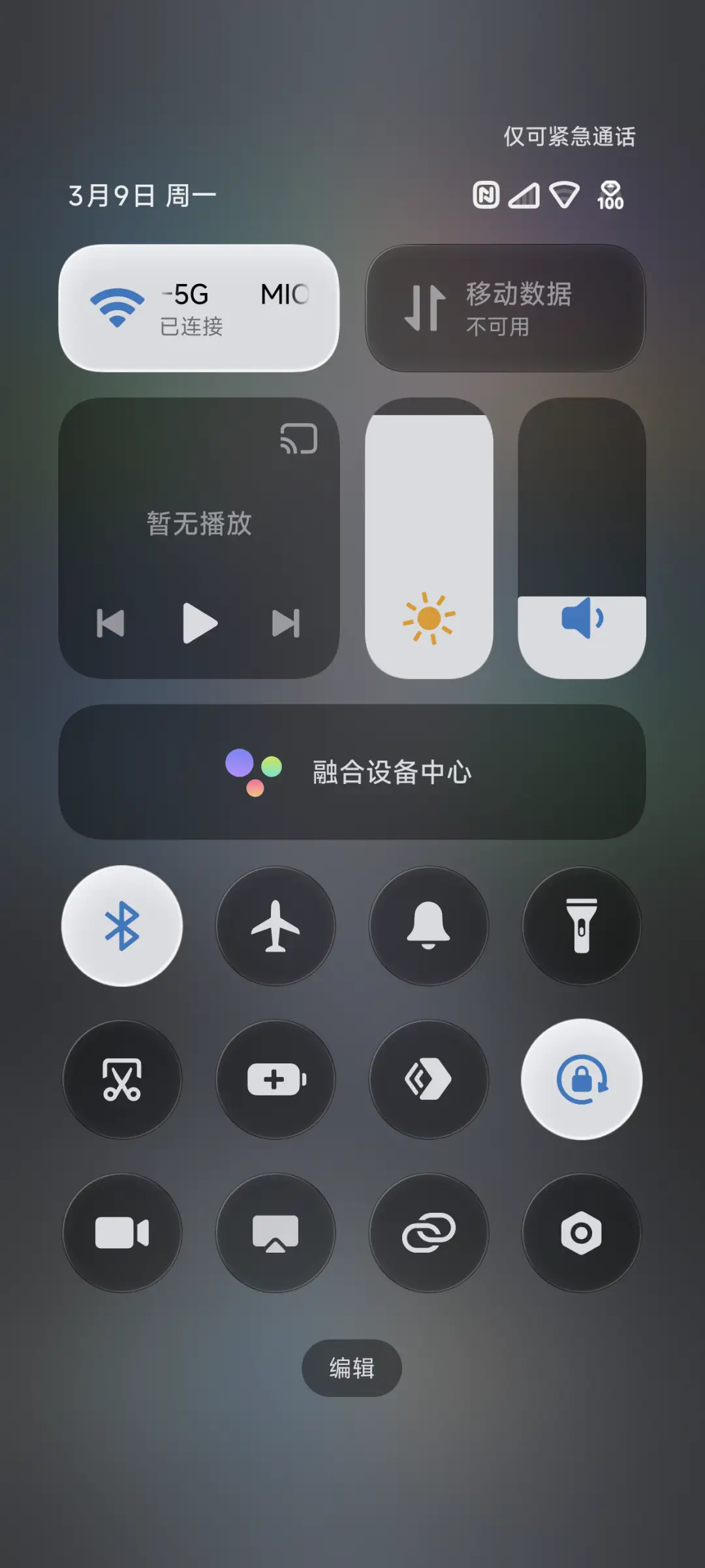Toggle Bluetooth off
This screenshot has width=705, height=1568.
click(x=123, y=927)
